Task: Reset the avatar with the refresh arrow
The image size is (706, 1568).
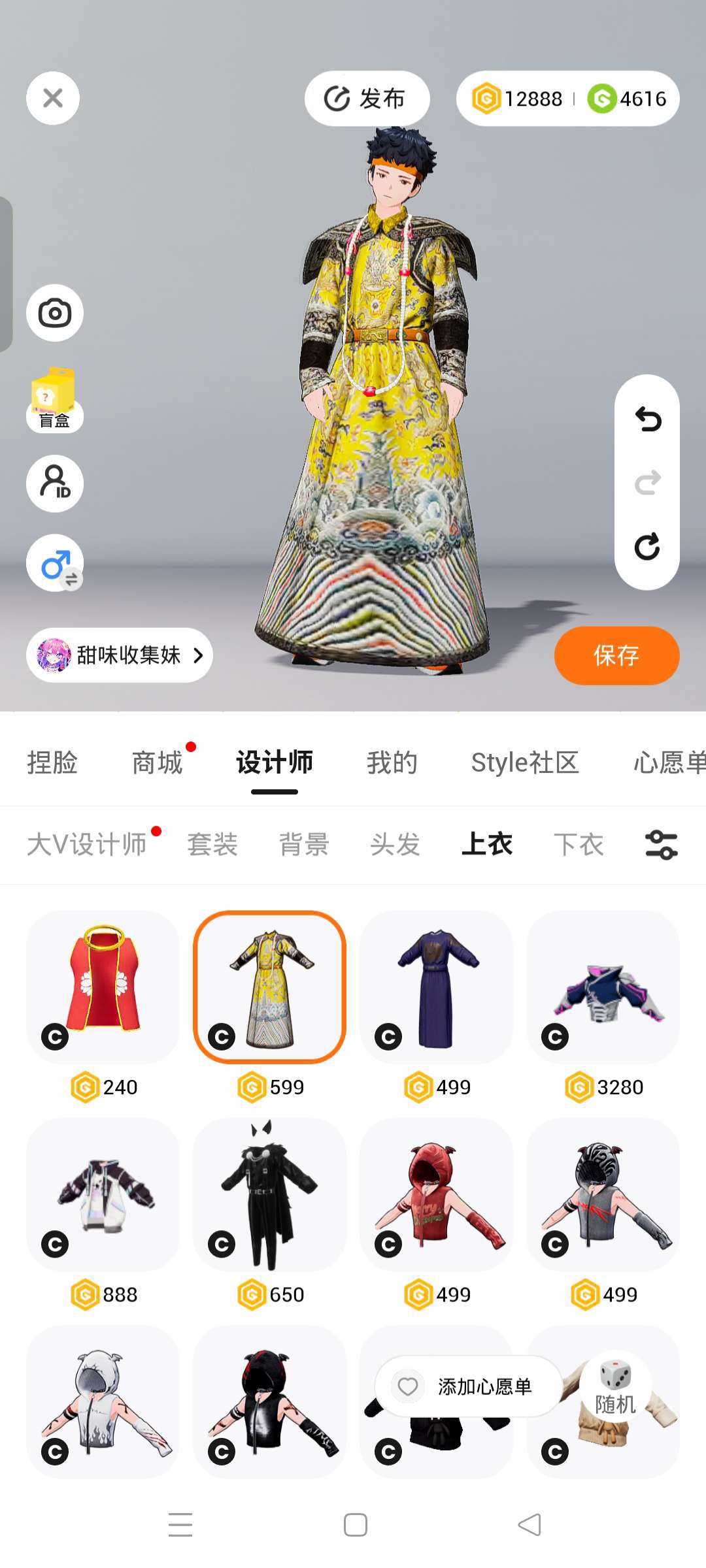Action: pos(647,546)
